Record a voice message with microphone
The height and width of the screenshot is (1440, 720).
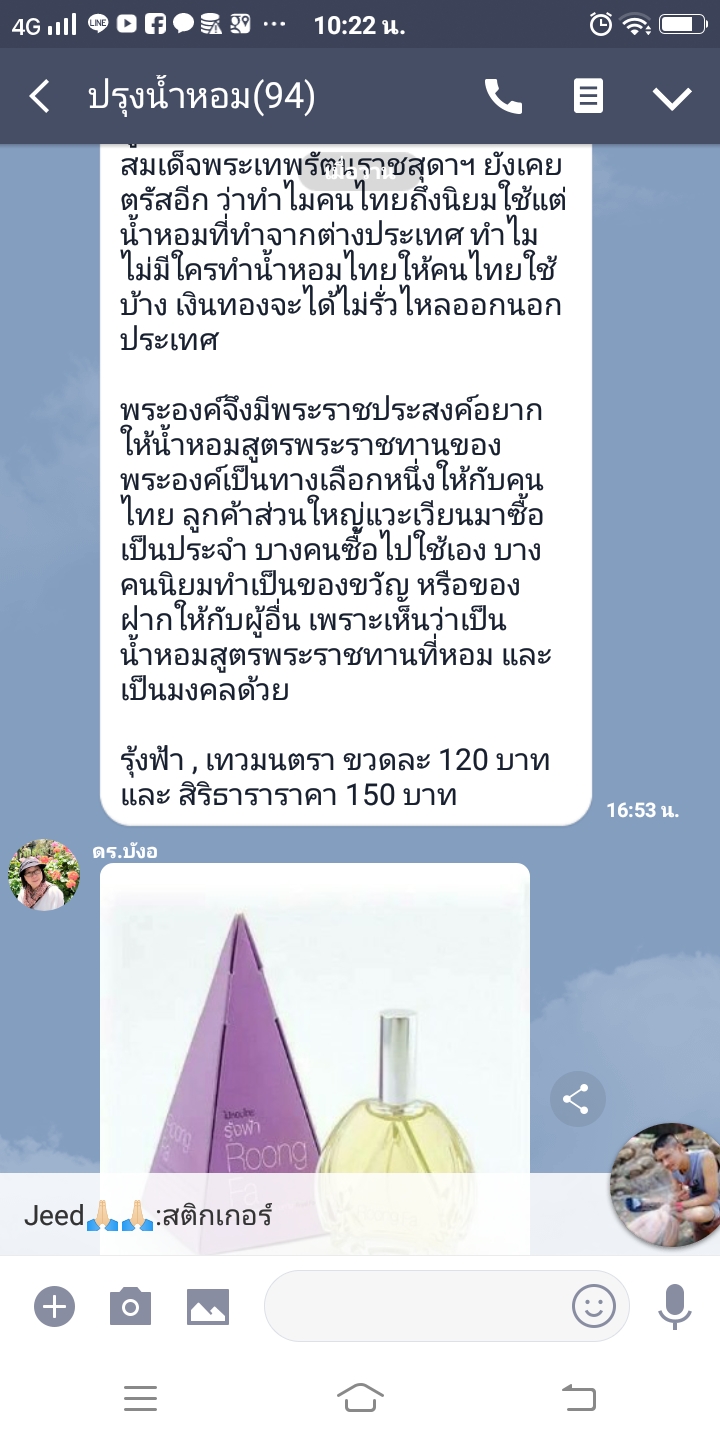[675, 1306]
